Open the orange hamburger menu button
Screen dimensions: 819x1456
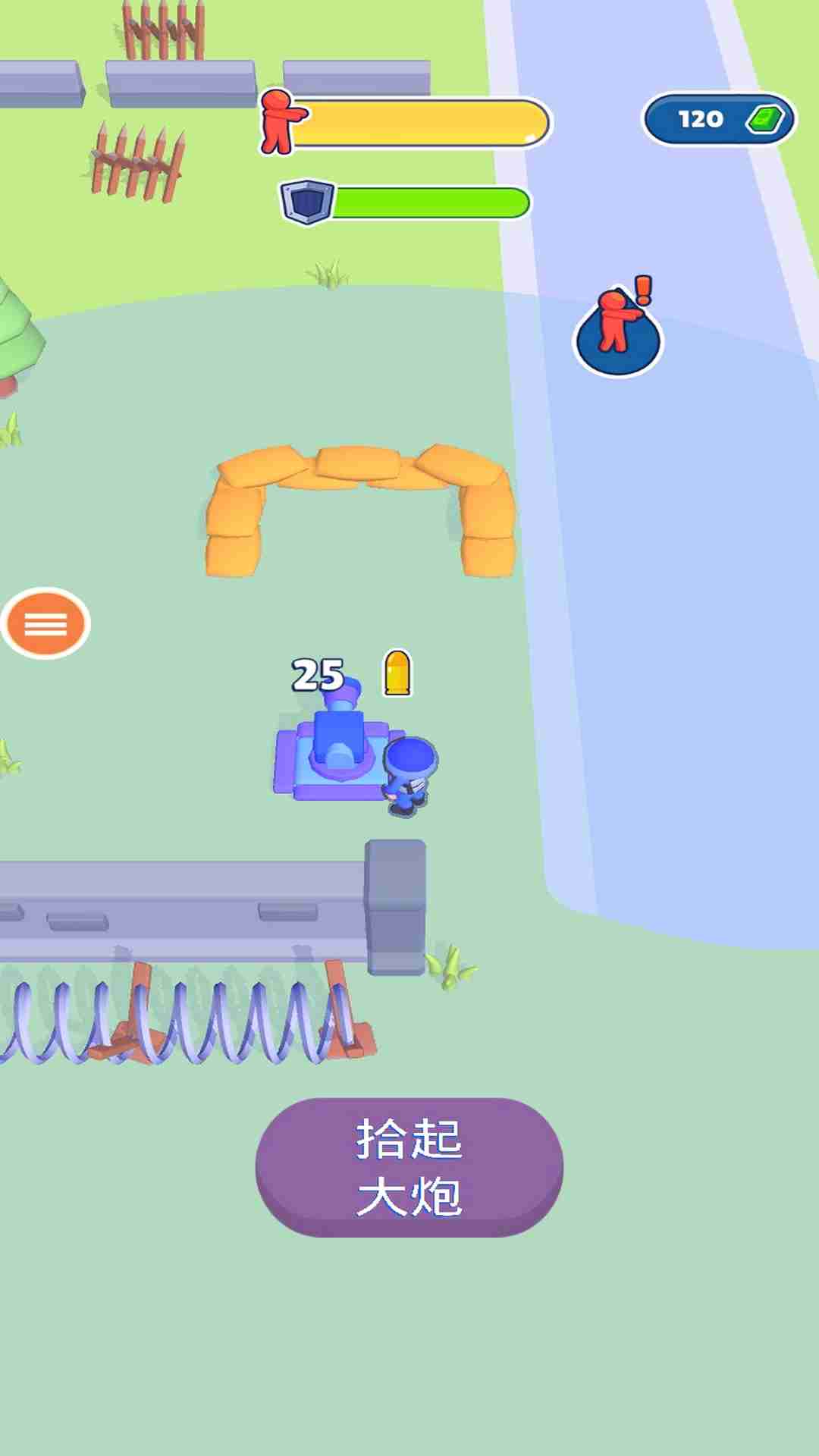click(45, 623)
